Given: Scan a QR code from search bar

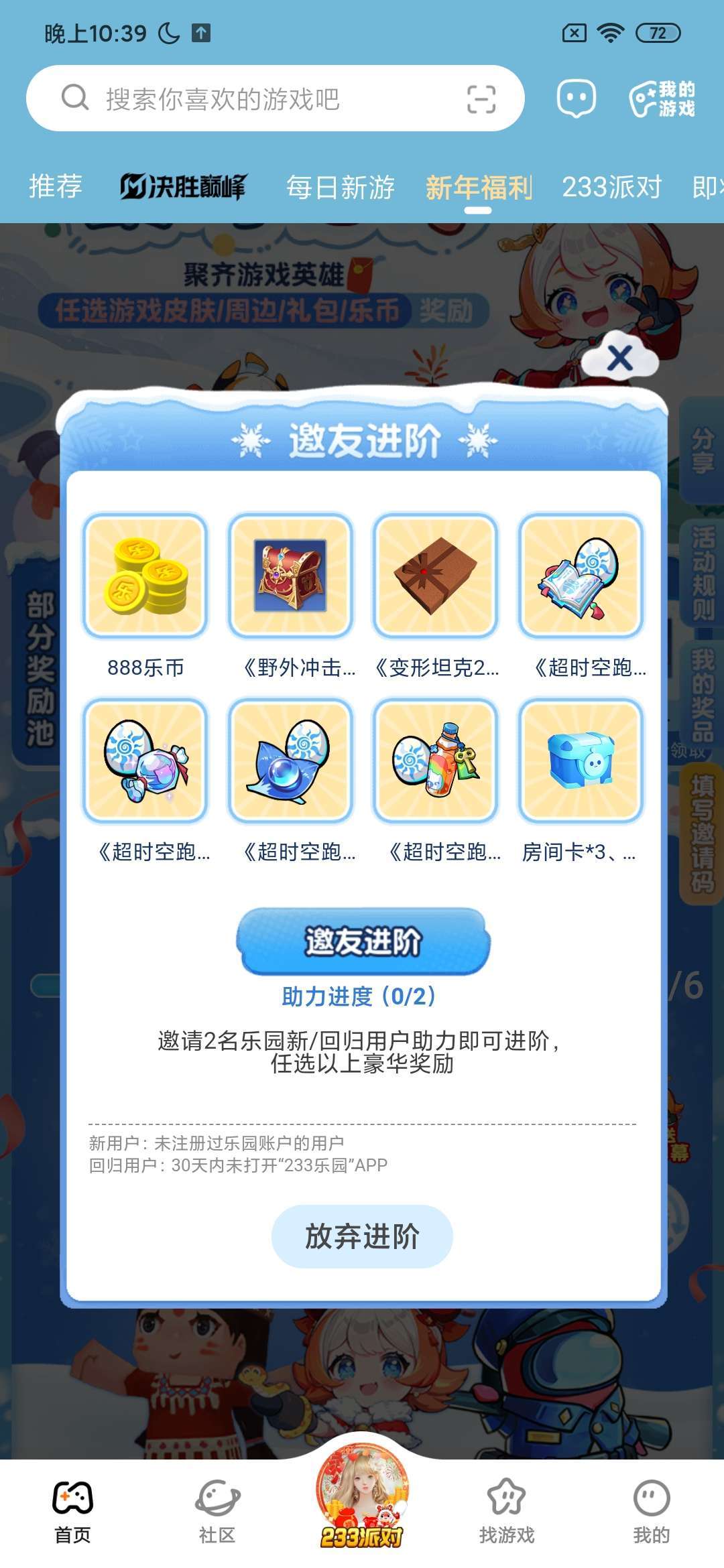Looking at the screenshot, I should click(x=481, y=99).
